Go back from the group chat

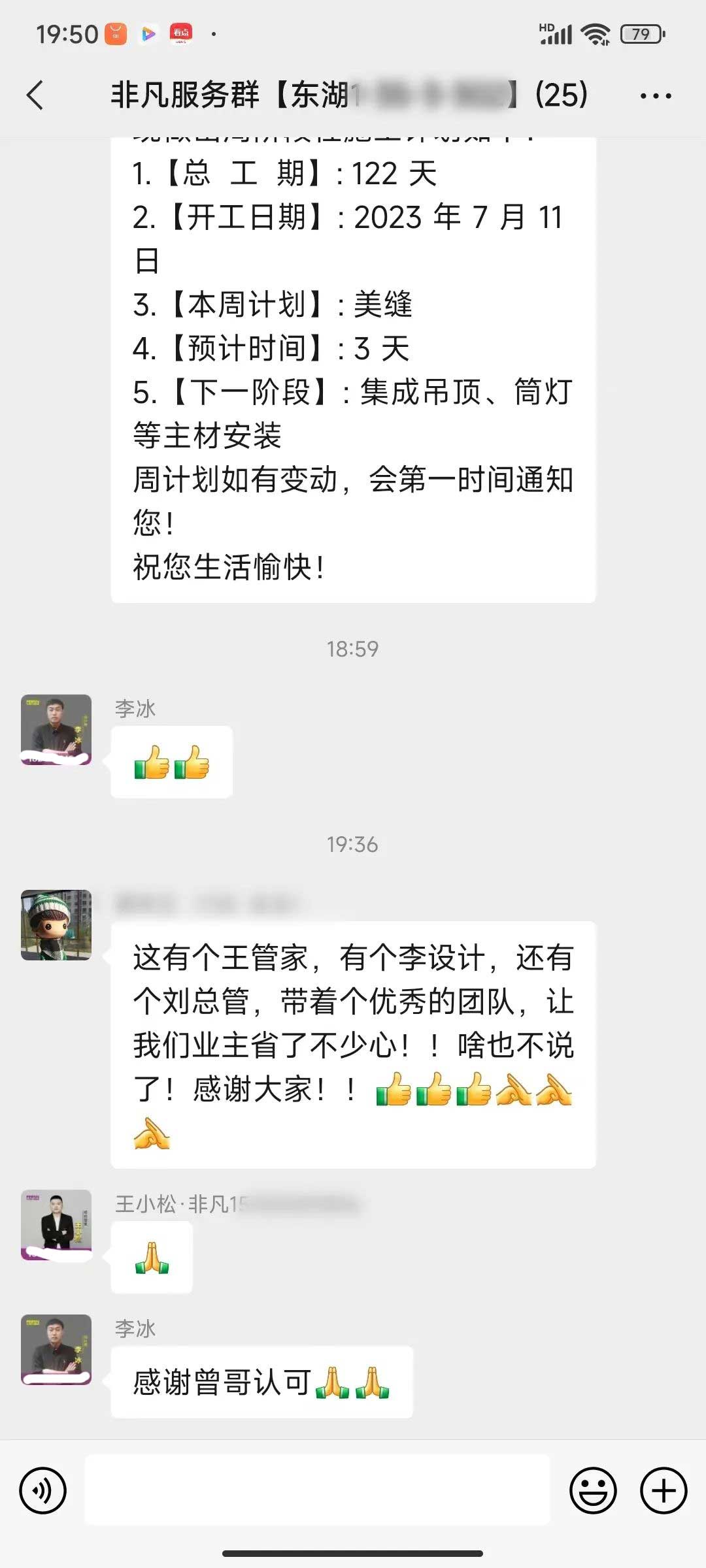point(35,95)
